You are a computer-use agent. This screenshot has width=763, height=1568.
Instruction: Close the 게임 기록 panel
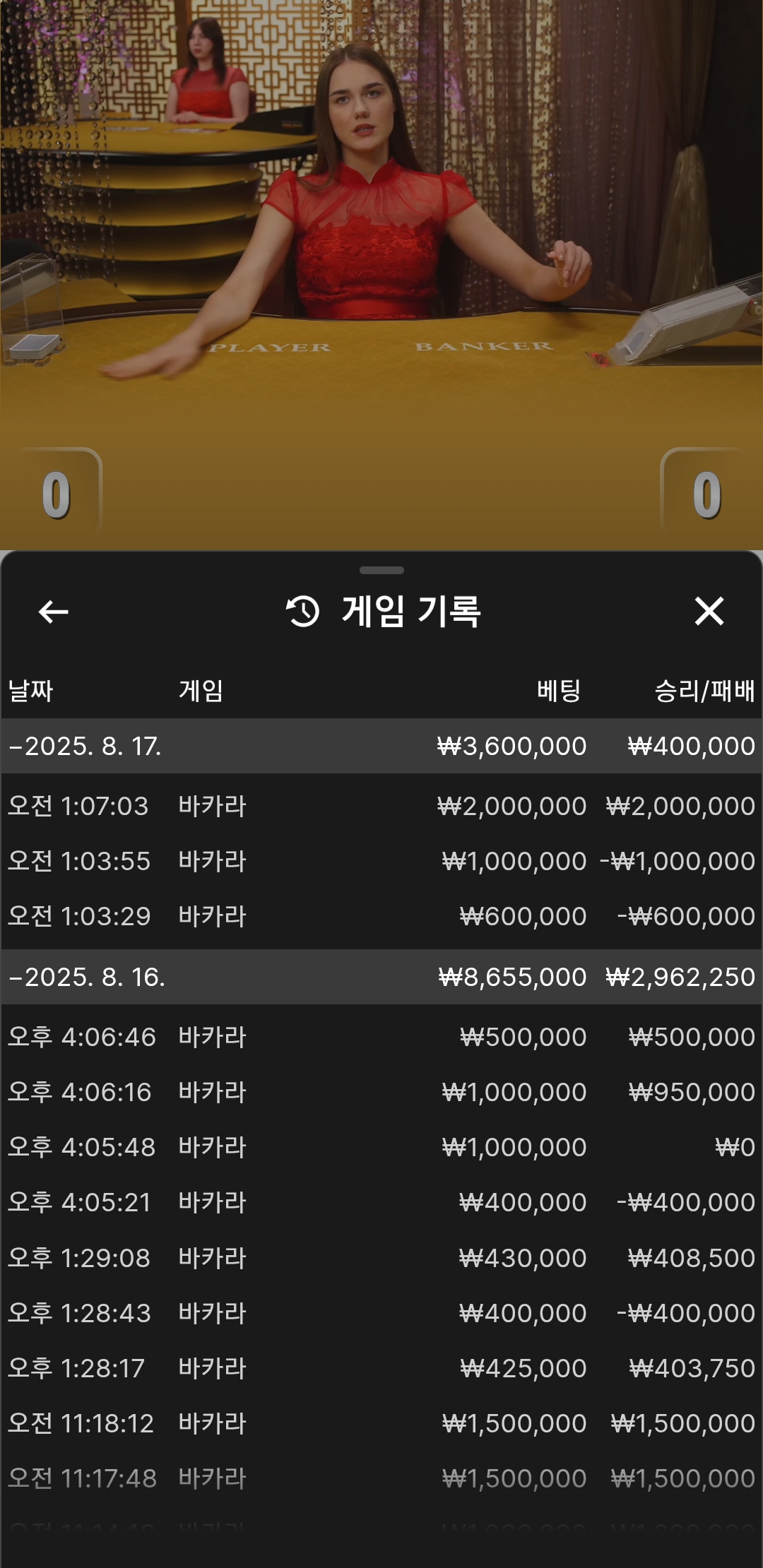pyautogui.click(x=709, y=611)
